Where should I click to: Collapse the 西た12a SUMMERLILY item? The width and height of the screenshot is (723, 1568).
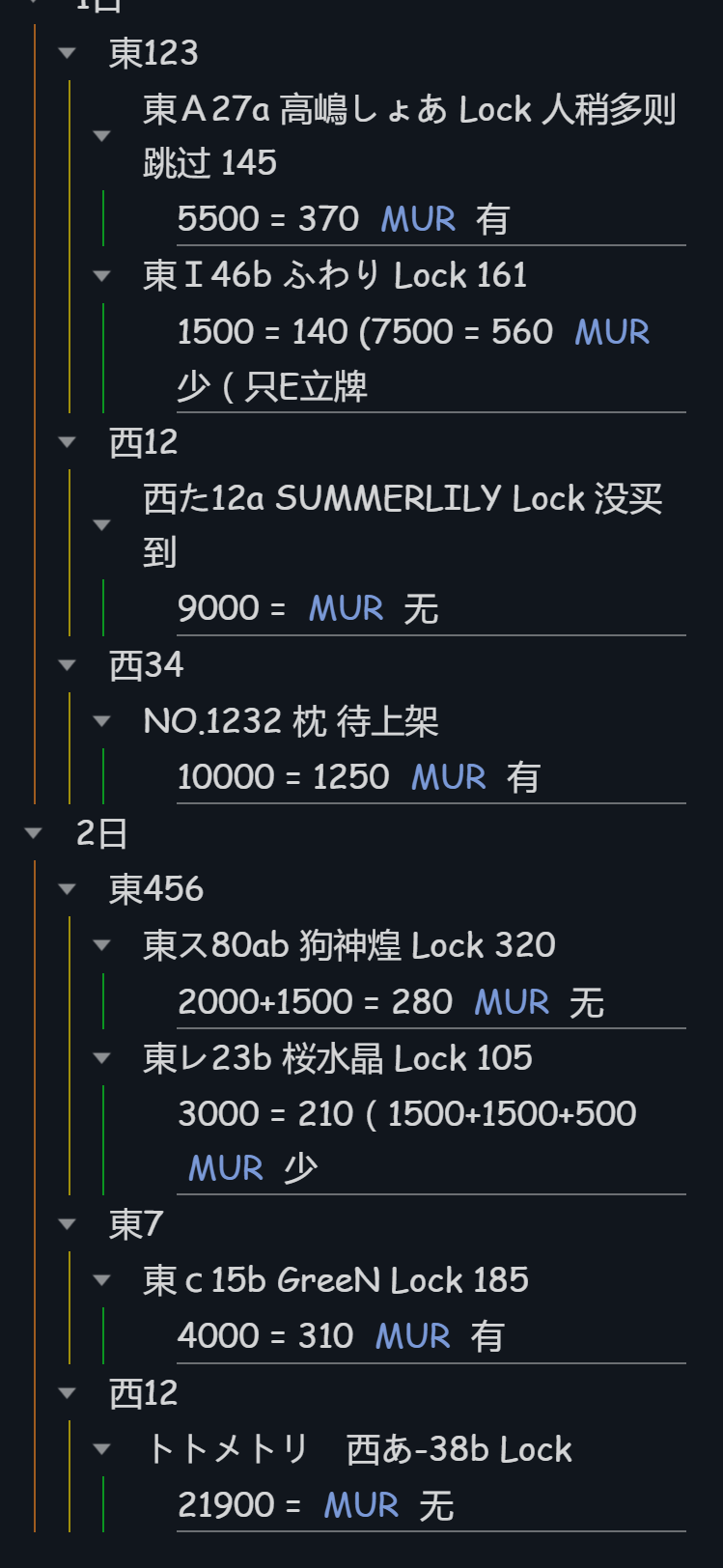101,525
